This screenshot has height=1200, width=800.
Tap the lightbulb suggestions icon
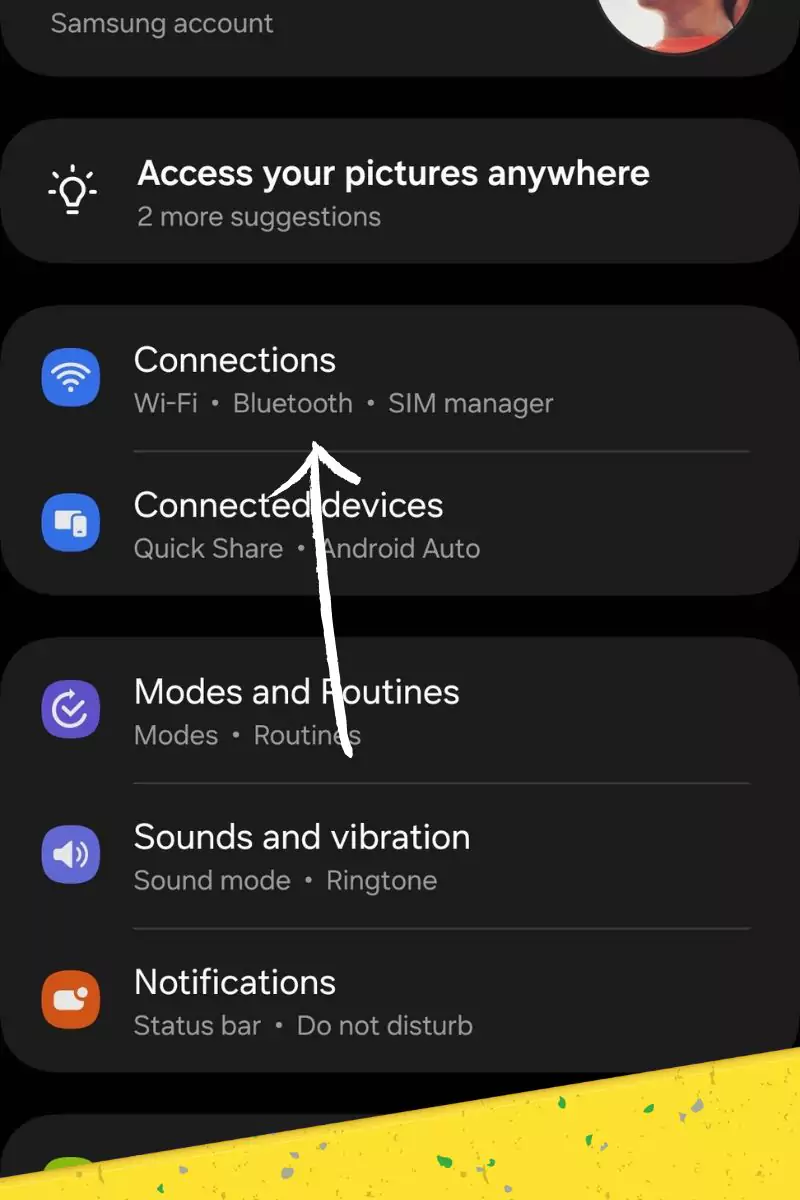coord(71,190)
